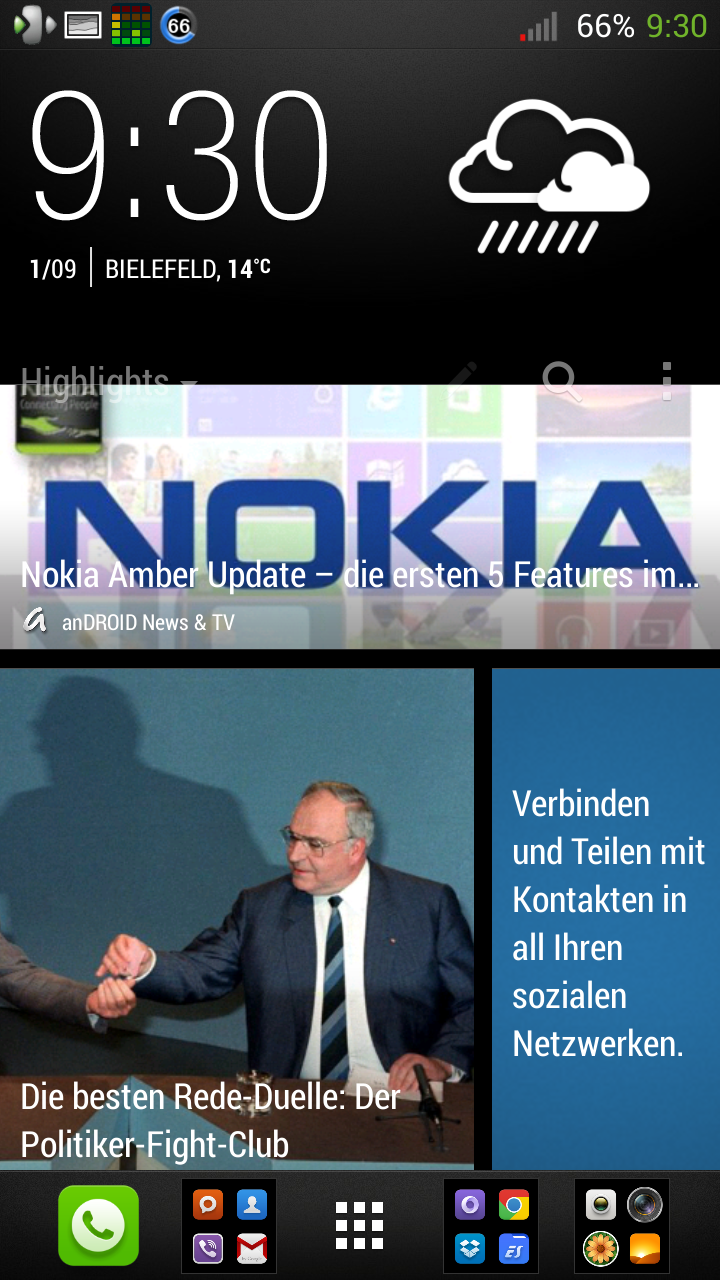Open the folder with Chrome and Dropbox
The width and height of the screenshot is (720, 1280).
[x=491, y=1226]
